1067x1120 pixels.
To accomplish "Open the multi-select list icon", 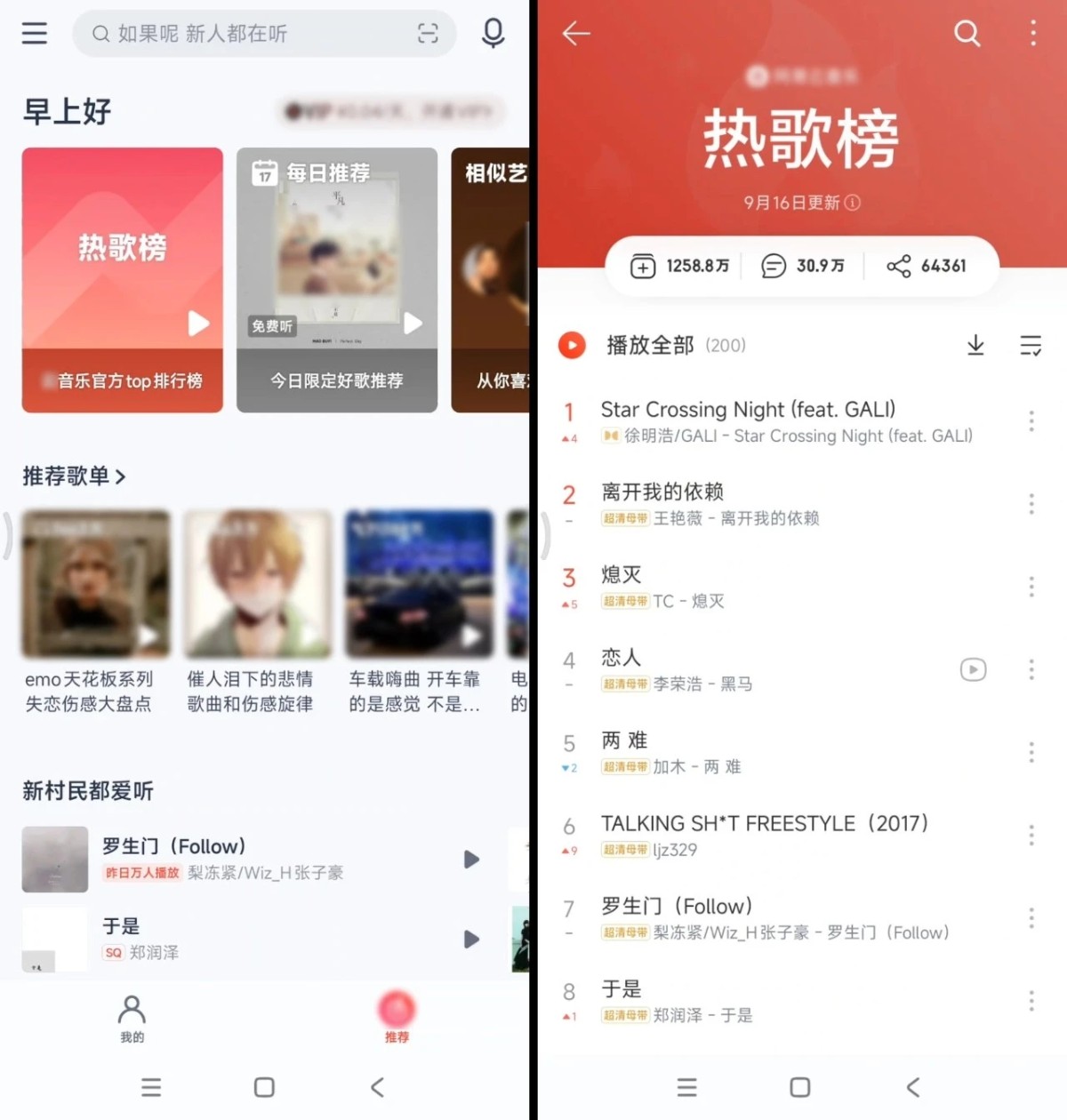I will pyautogui.click(x=1031, y=345).
